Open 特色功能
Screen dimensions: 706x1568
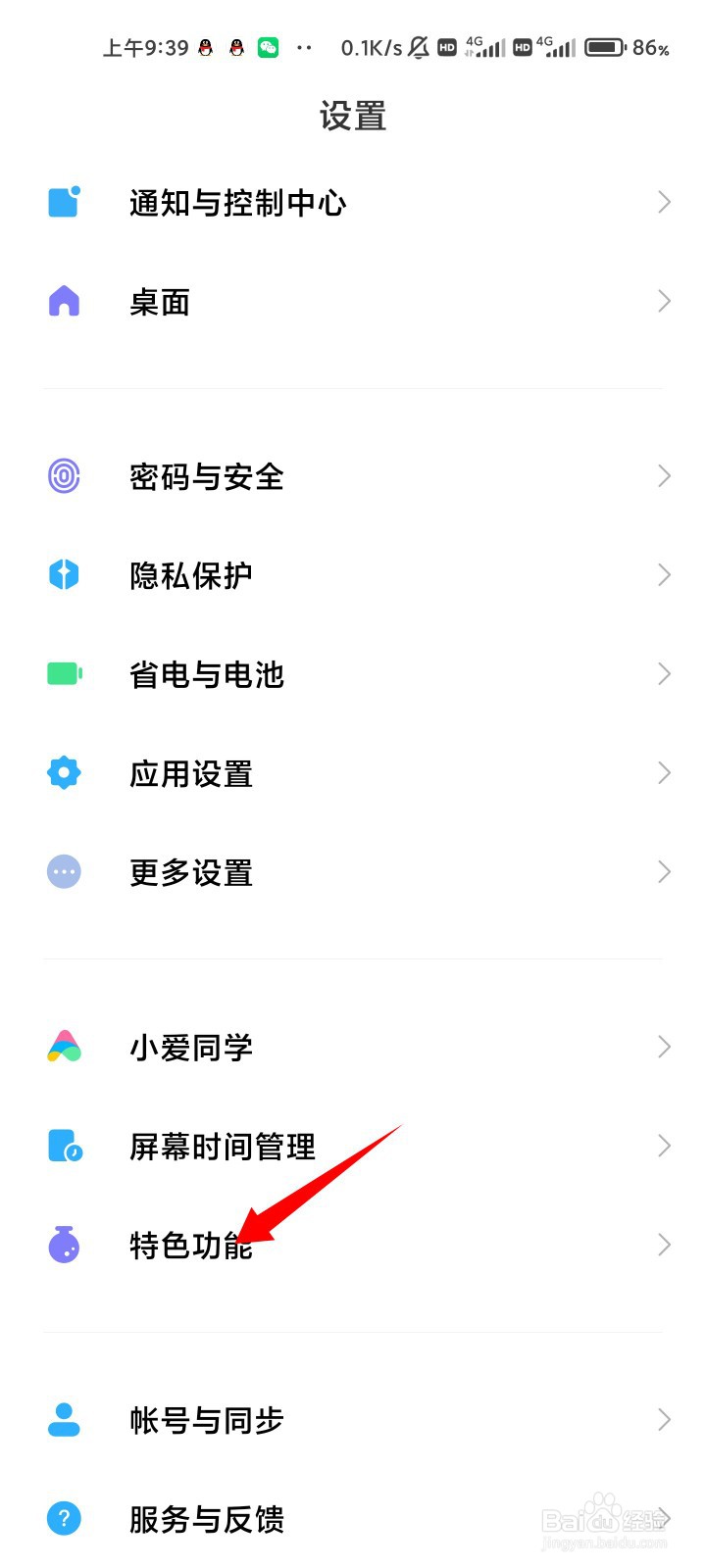point(353,1246)
